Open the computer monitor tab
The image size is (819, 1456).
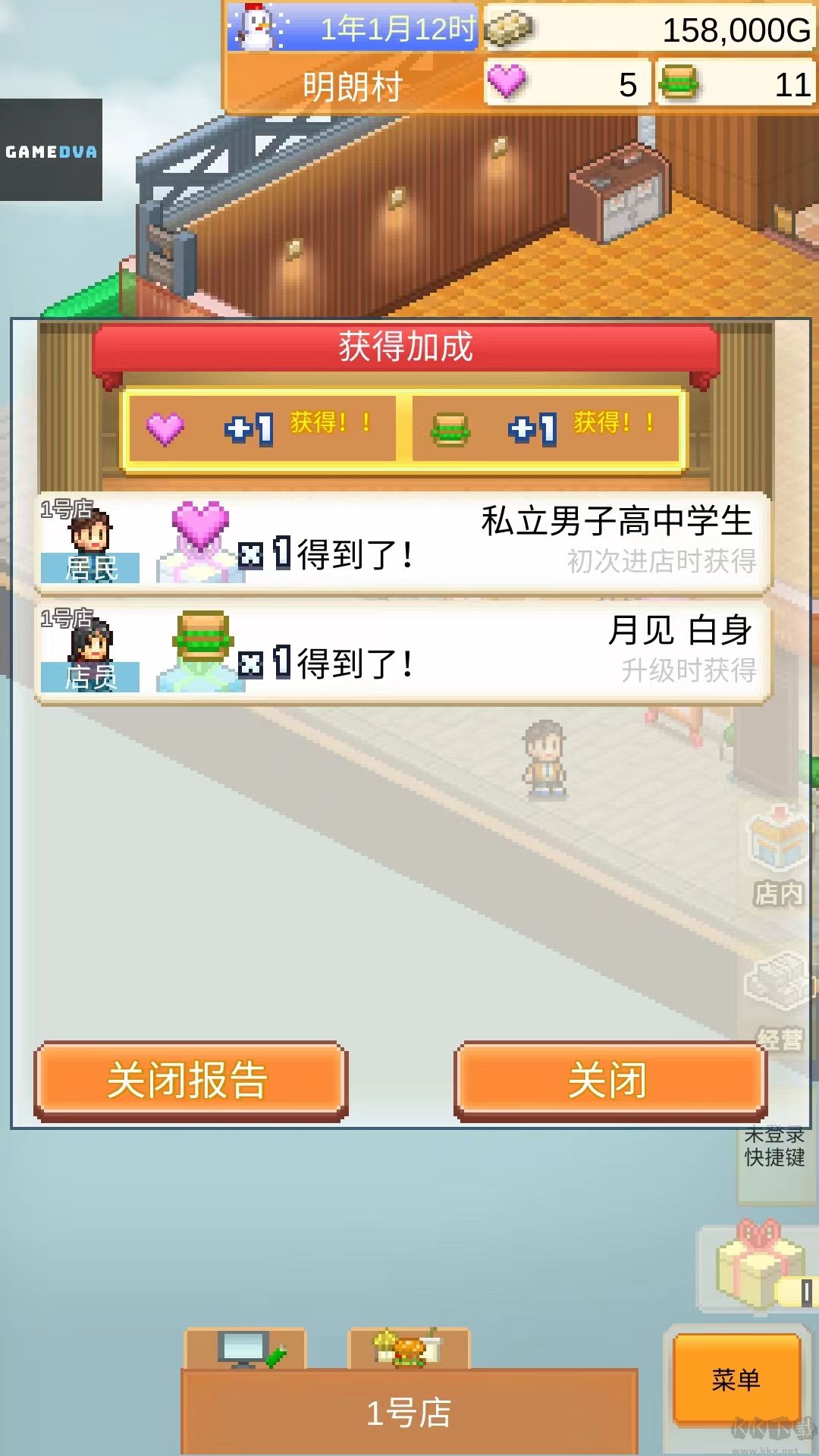pyautogui.click(x=245, y=1349)
